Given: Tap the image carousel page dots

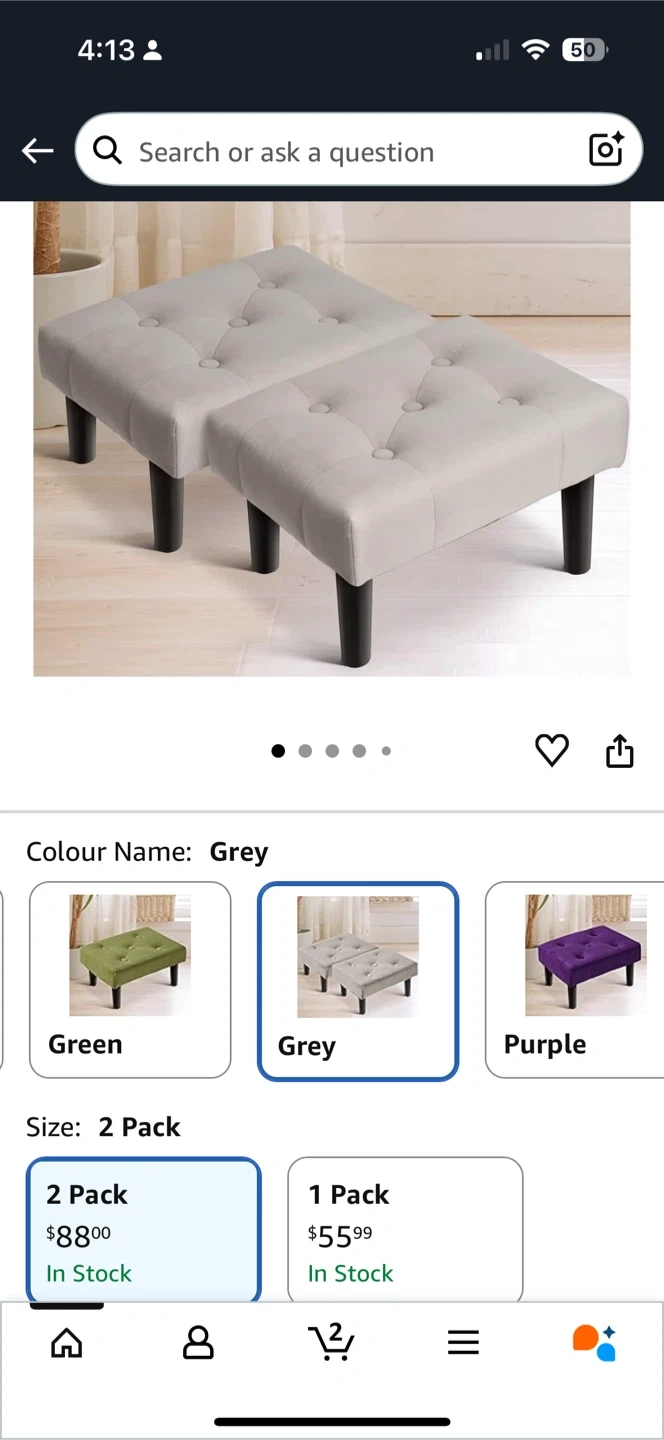Looking at the screenshot, I should [331, 751].
